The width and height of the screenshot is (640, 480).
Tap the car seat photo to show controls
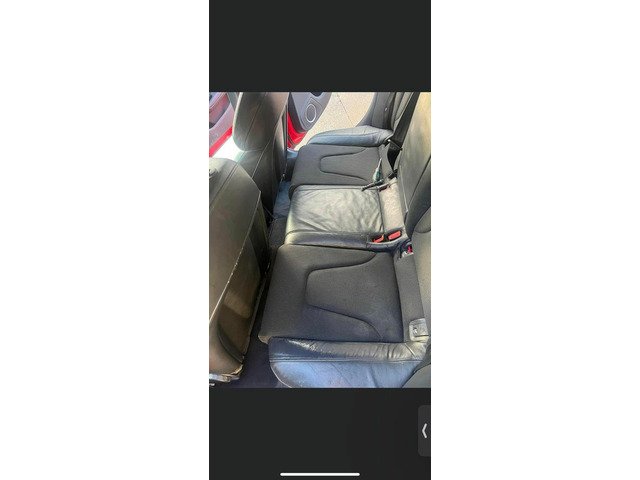point(320,239)
